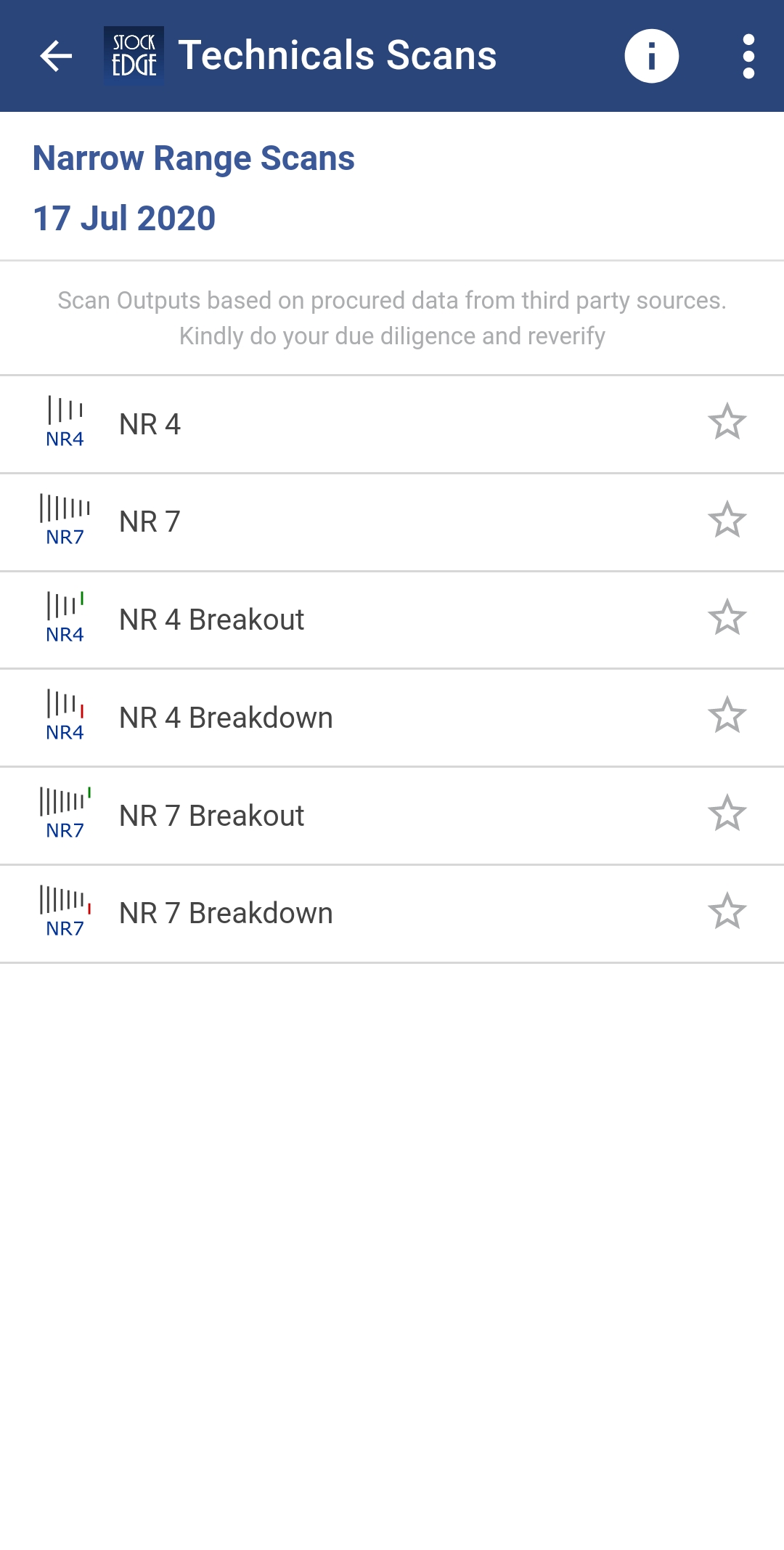The image size is (784, 1550).
Task: Favorite the NR 4 scan with its star
Action: click(727, 422)
